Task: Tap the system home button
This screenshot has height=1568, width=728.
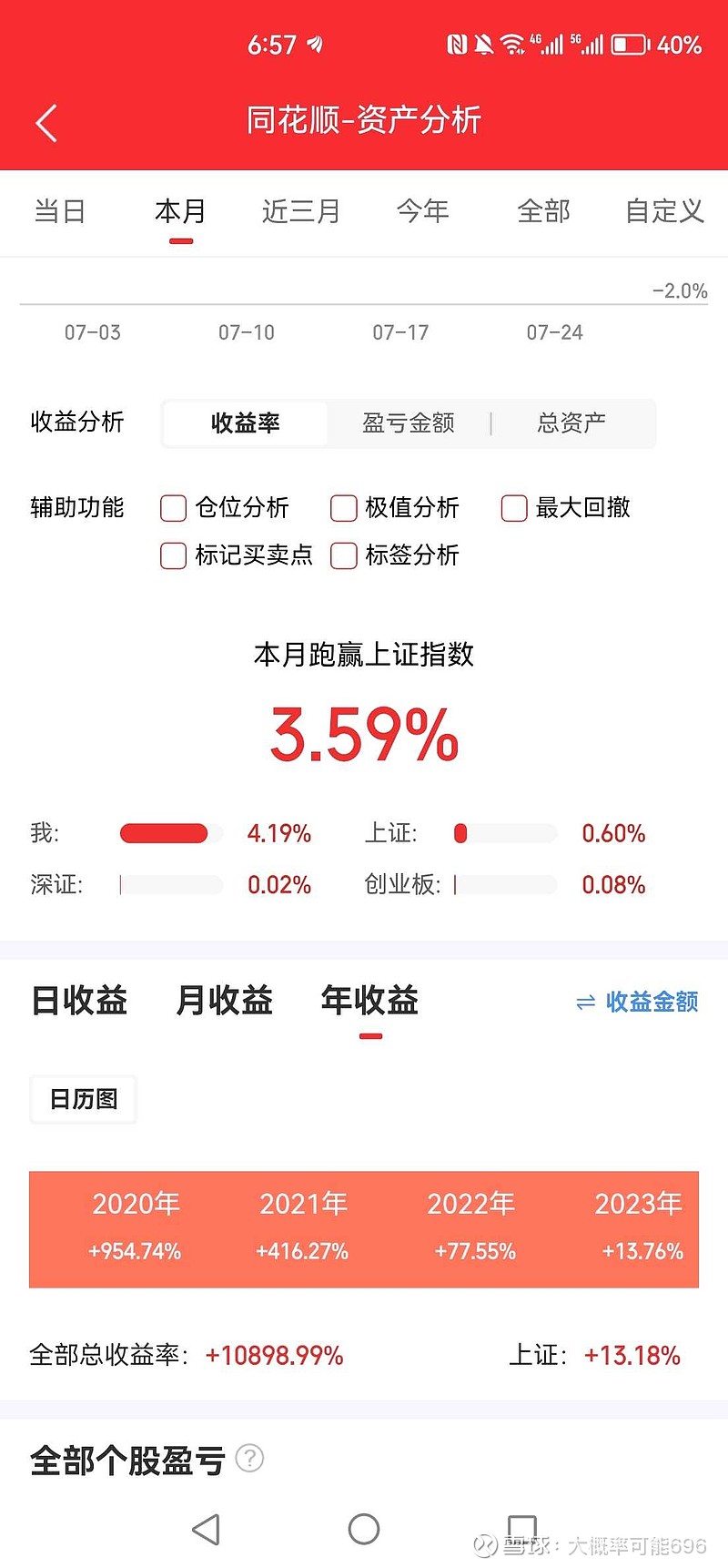Action: pos(364,1529)
